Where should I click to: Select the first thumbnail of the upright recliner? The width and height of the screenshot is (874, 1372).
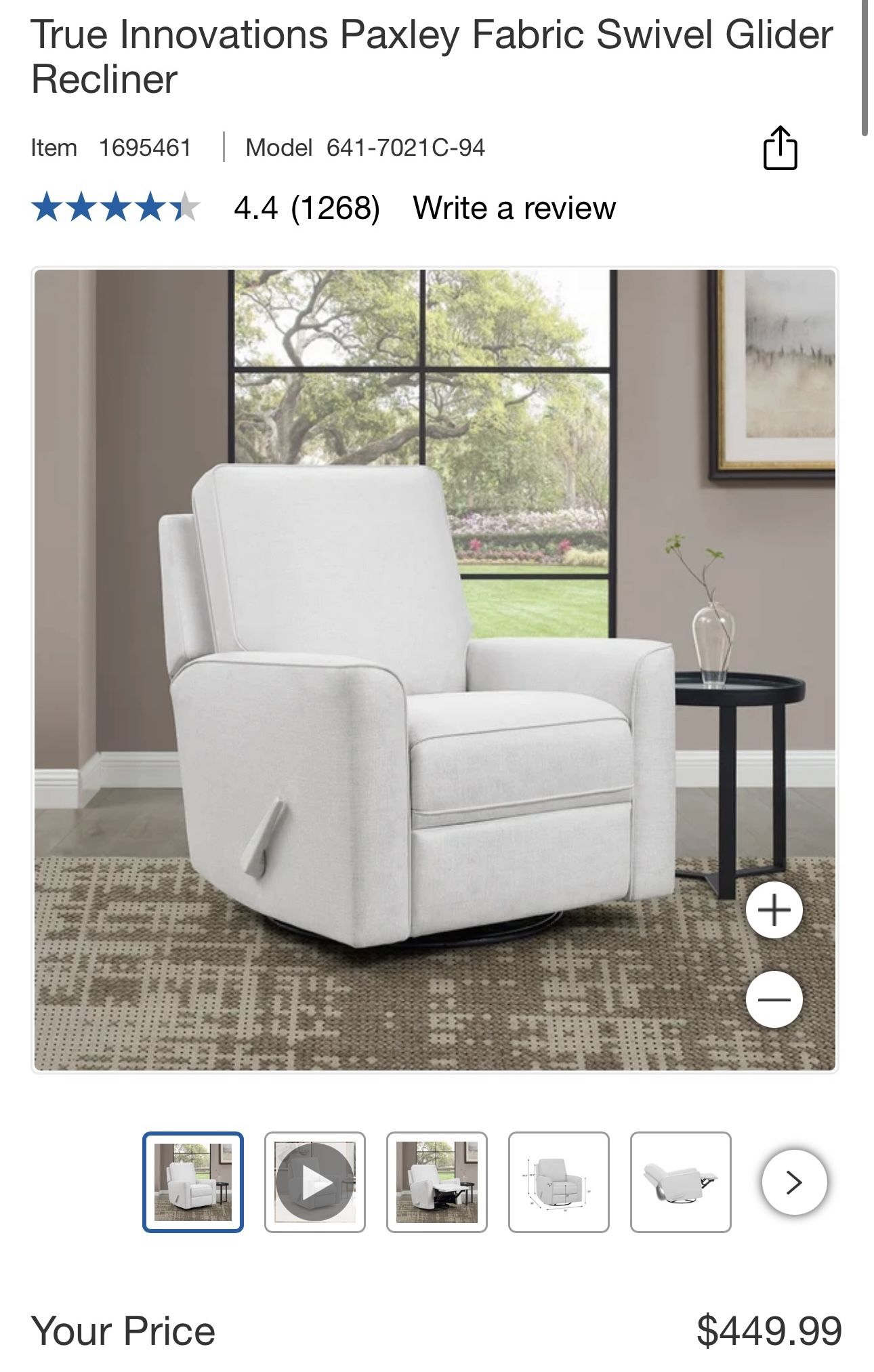[193, 1182]
